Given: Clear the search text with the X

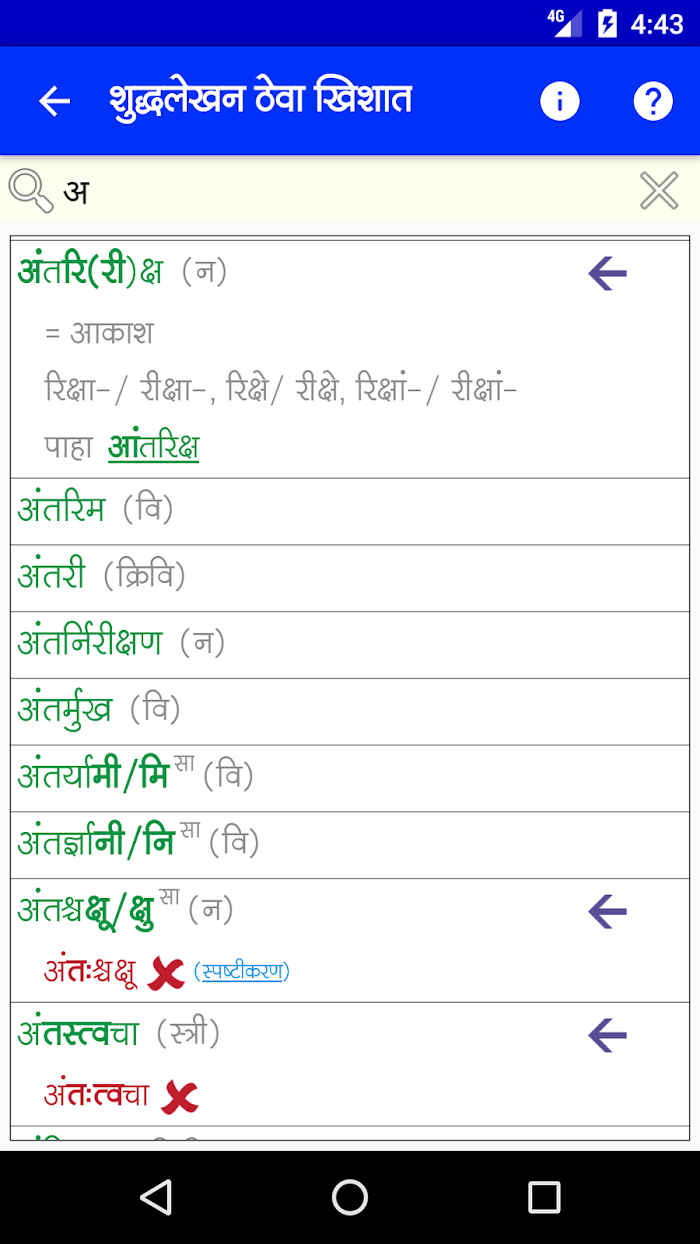Looking at the screenshot, I should point(659,190).
